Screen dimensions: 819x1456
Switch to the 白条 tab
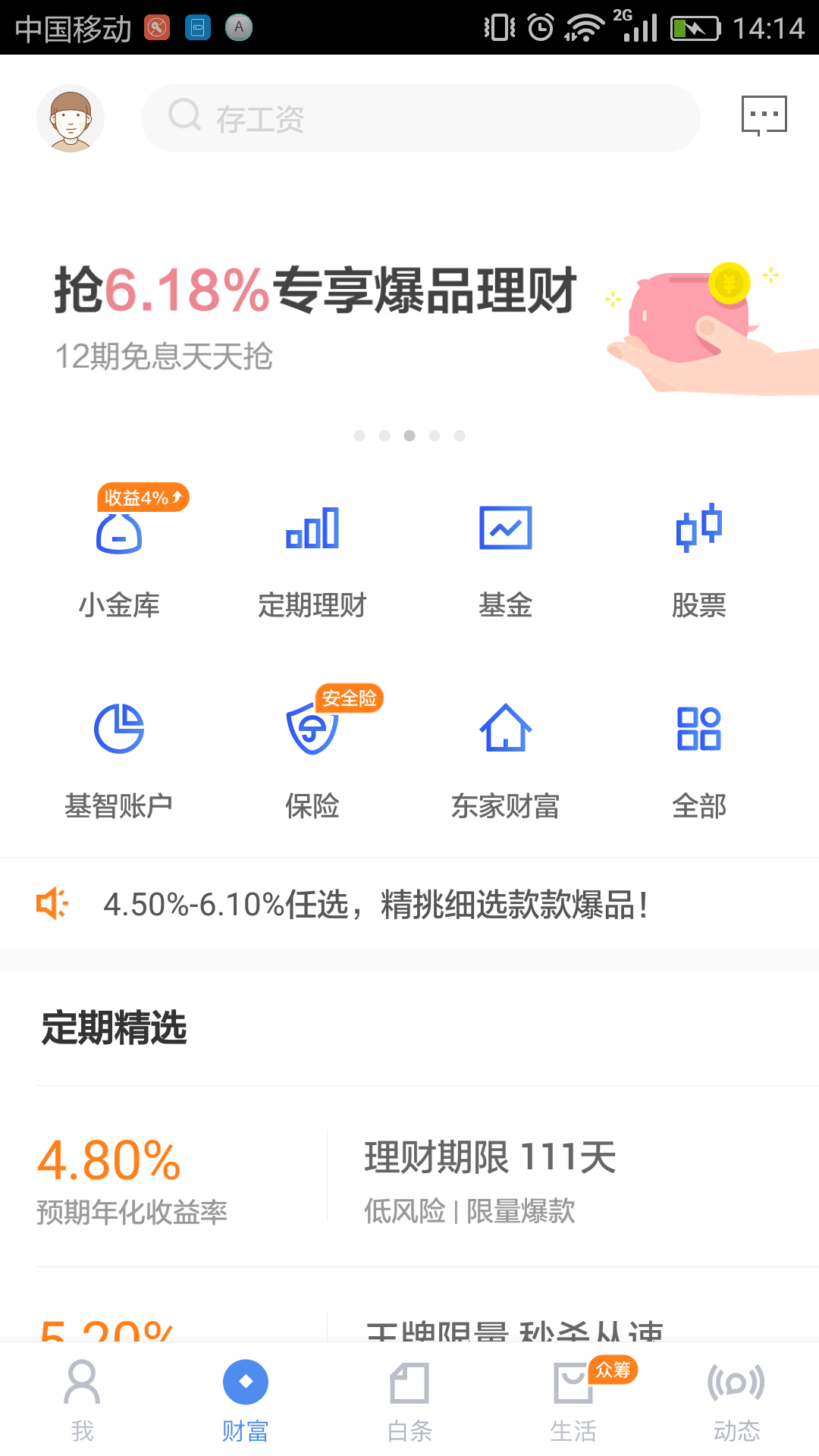[409, 1400]
